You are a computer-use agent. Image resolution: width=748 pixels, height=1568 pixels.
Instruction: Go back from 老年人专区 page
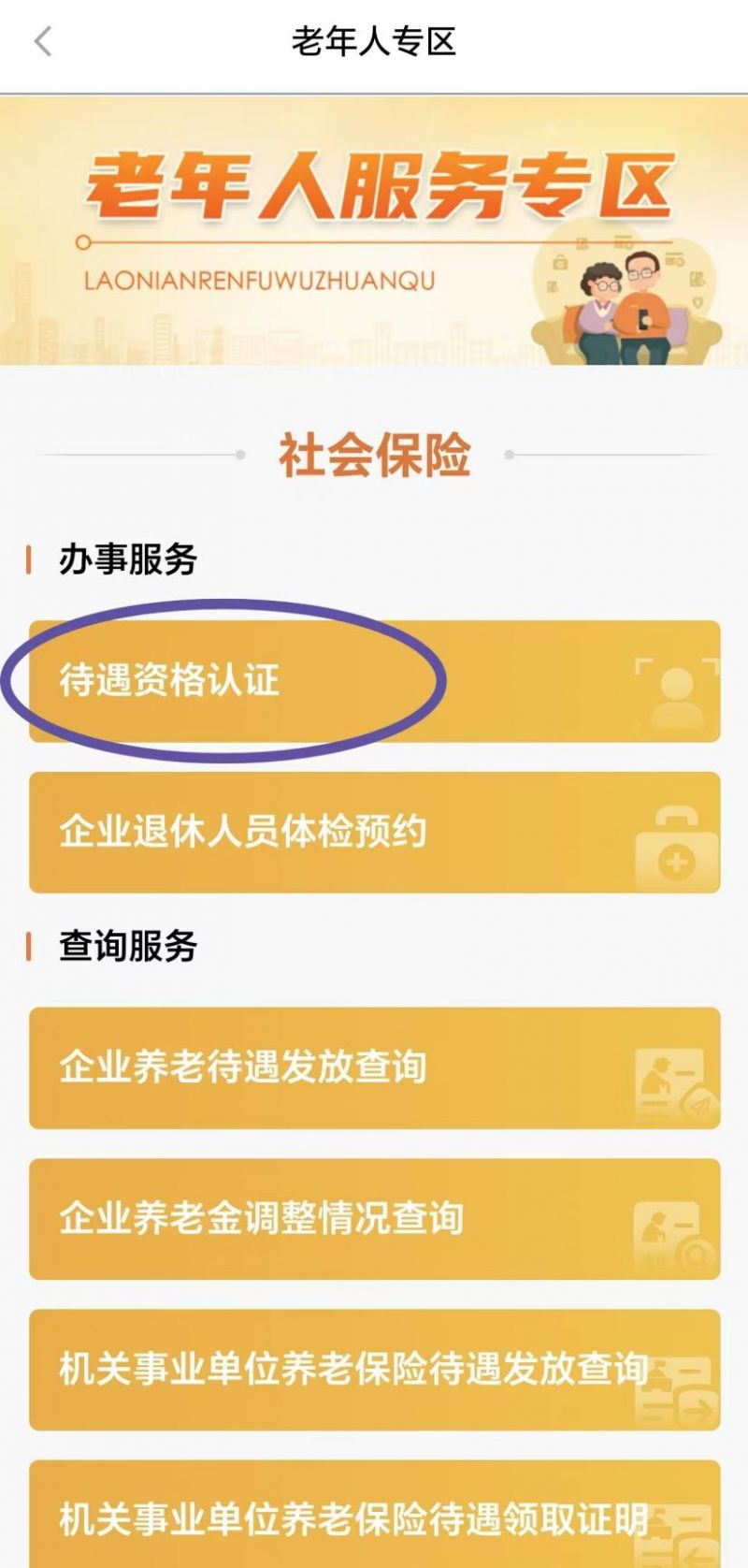(43, 42)
